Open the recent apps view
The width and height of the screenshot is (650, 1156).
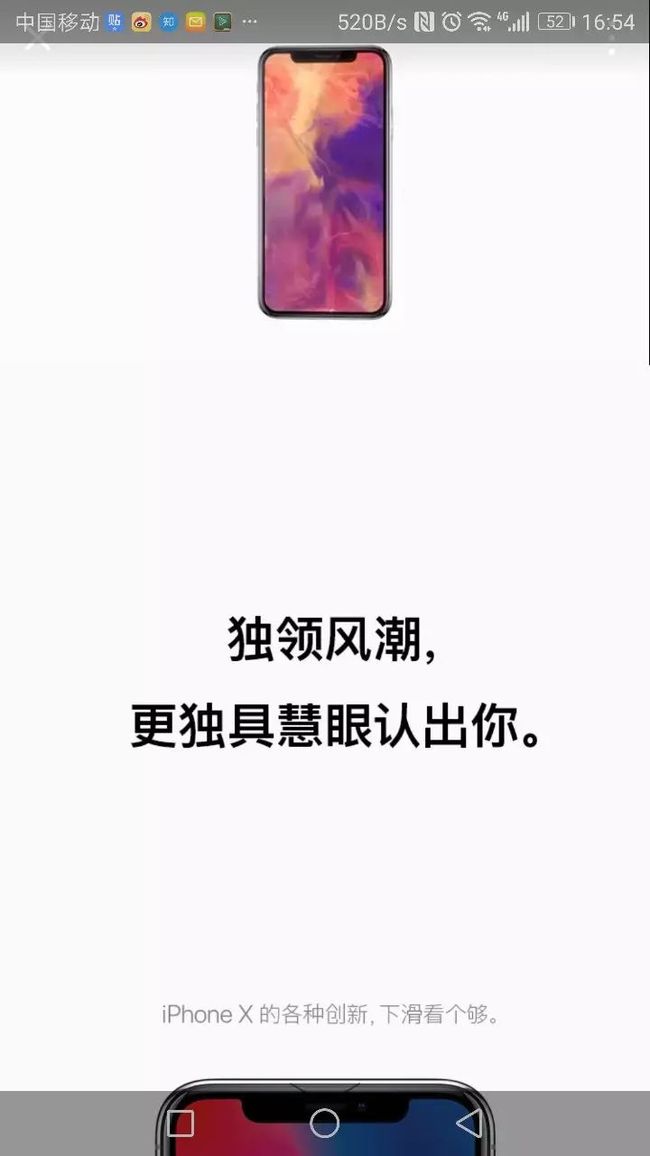click(x=181, y=1123)
